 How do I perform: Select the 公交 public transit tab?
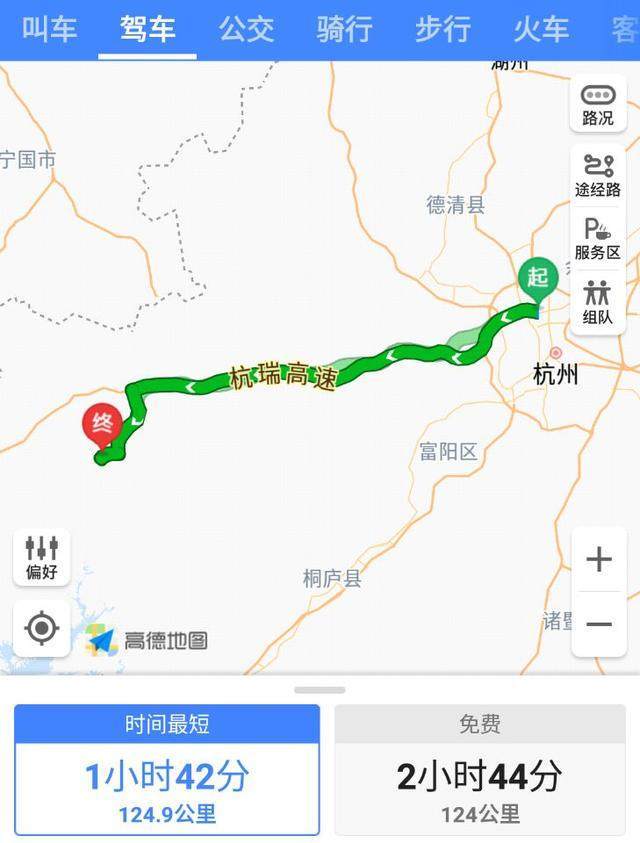pyautogui.click(x=247, y=29)
